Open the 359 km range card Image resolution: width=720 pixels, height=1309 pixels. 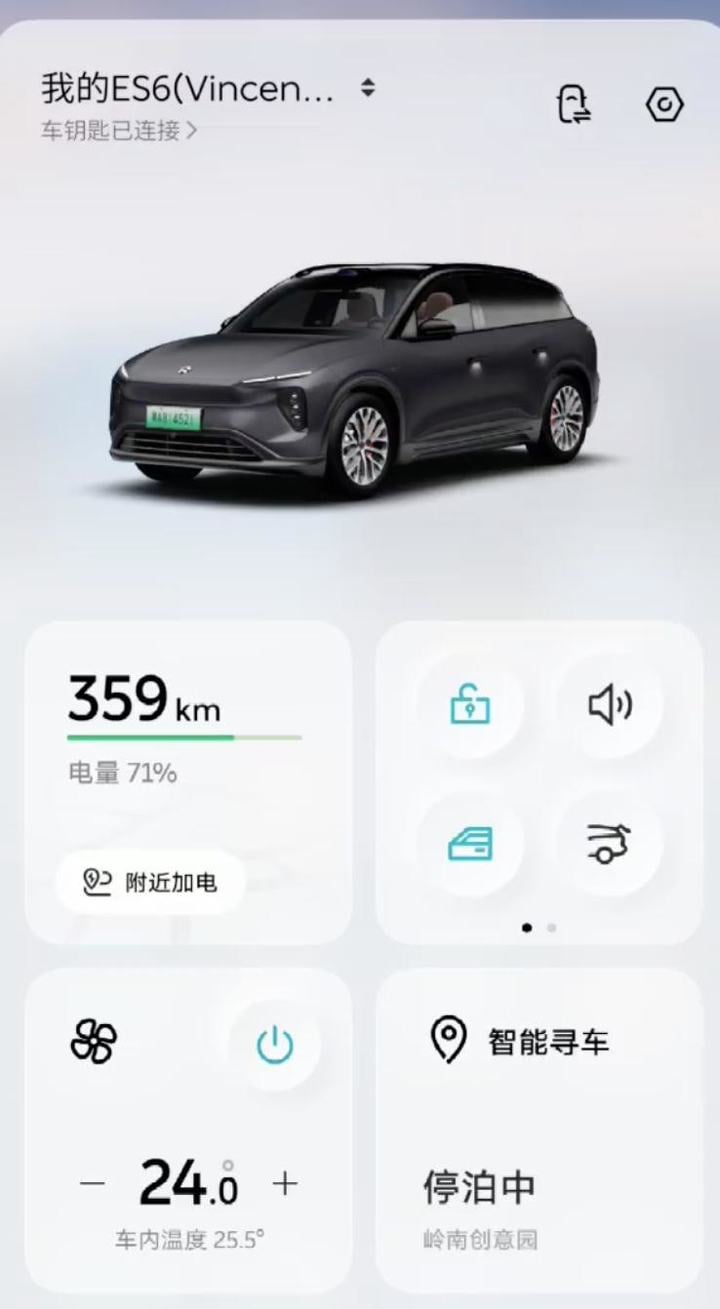[188, 730]
